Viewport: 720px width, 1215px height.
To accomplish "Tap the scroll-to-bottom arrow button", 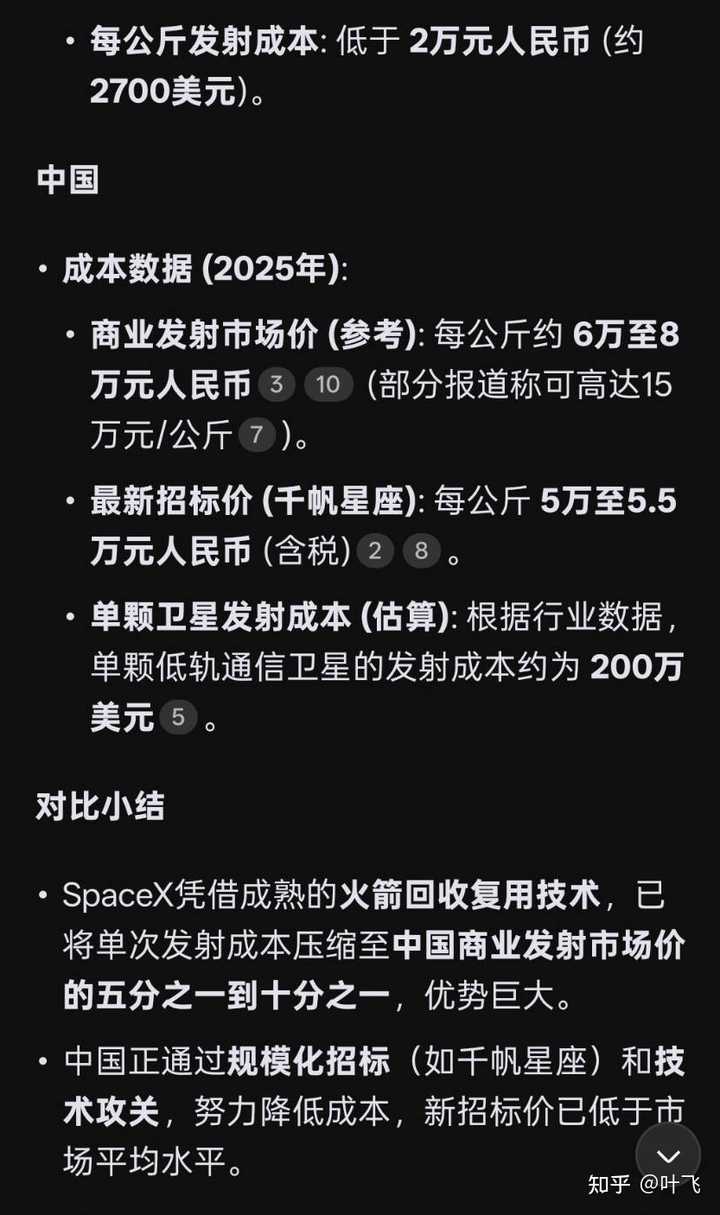I will [x=668, y=1156].
